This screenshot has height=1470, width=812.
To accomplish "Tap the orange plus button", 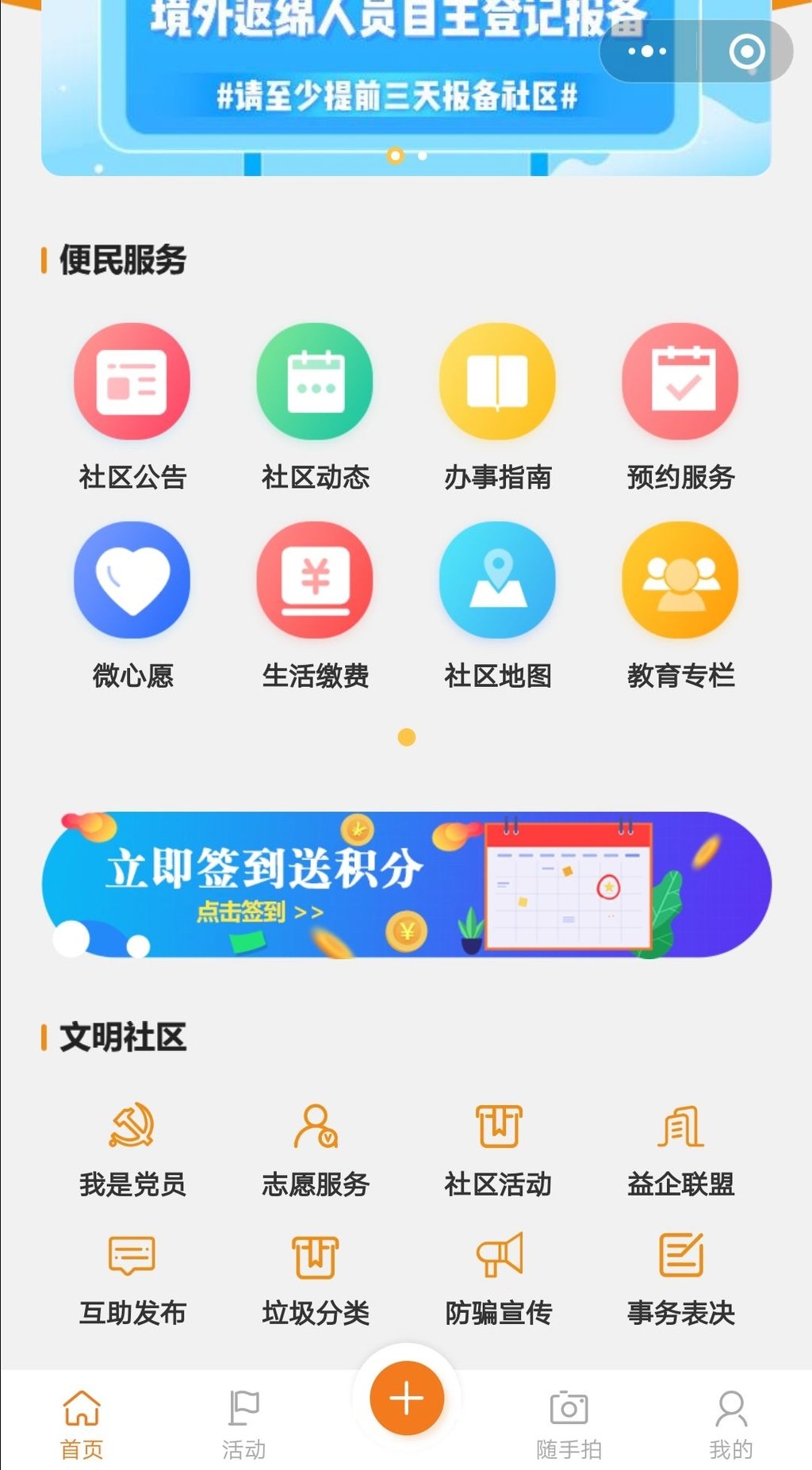I will coord(407,1398).
